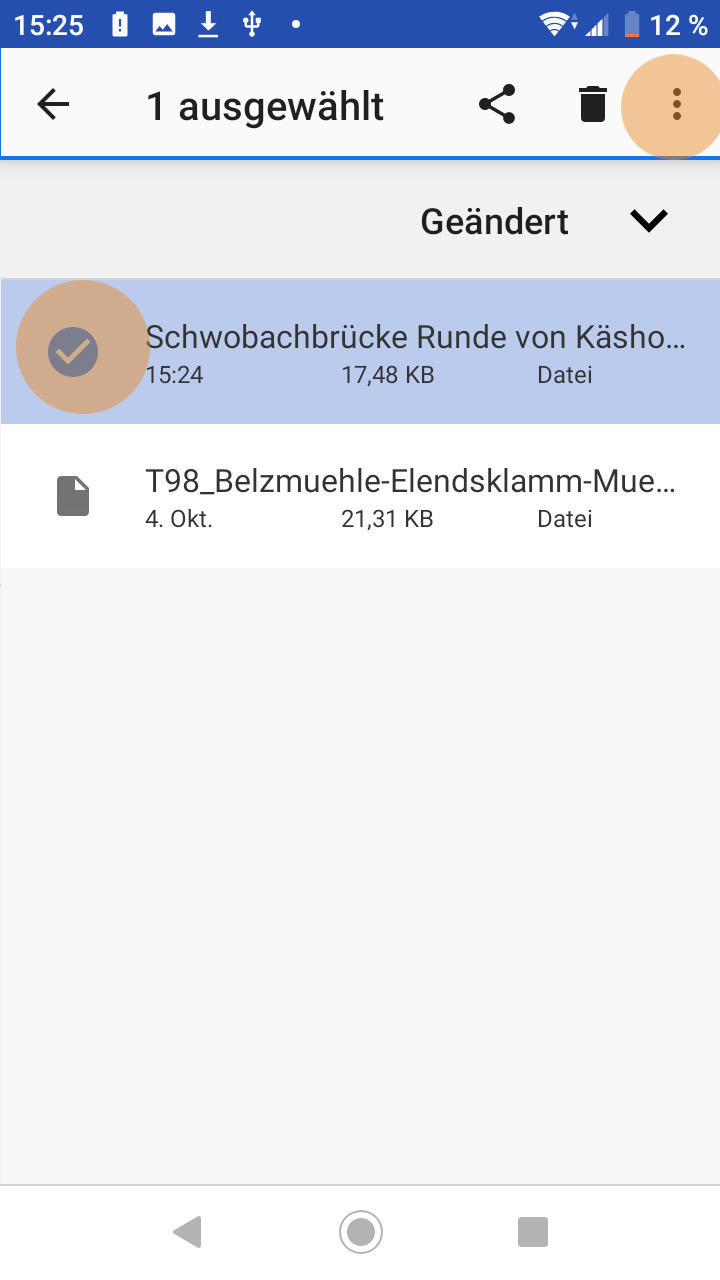This screenshot has height=1280, width=720.
Task: Go to the home screen
Action: pyautogui.click(x=360, y=1232)
